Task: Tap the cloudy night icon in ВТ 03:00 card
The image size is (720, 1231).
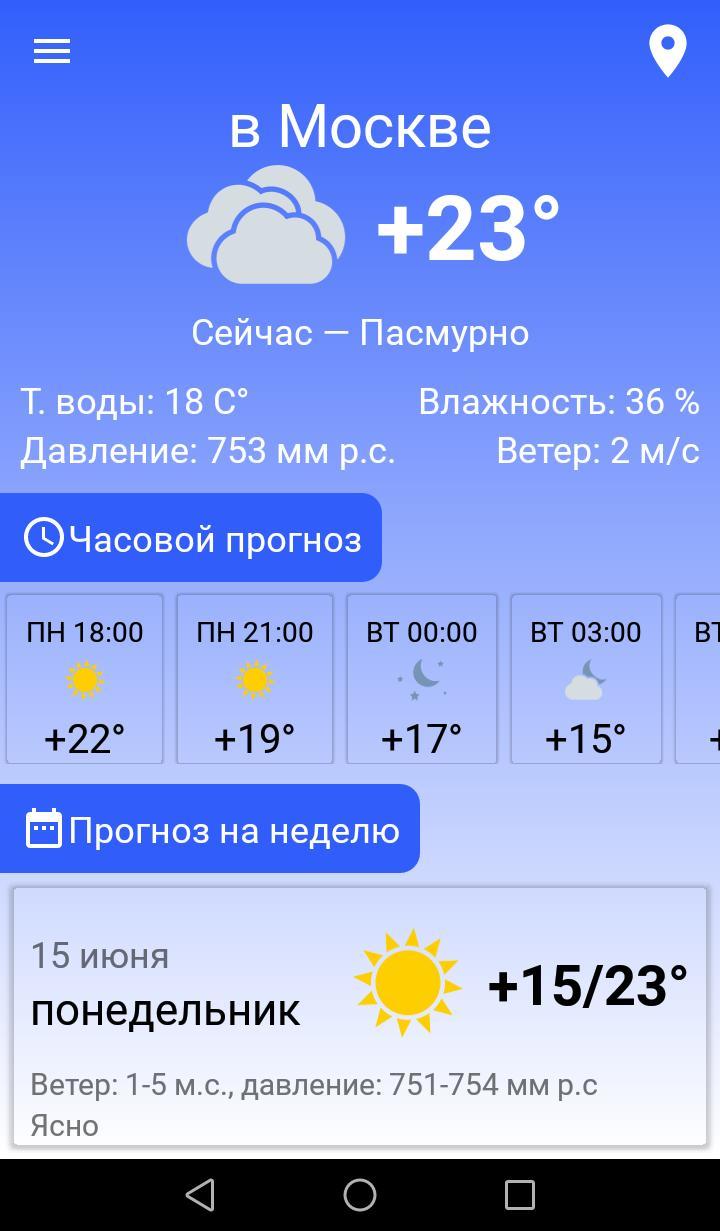Action: [585, 678]
